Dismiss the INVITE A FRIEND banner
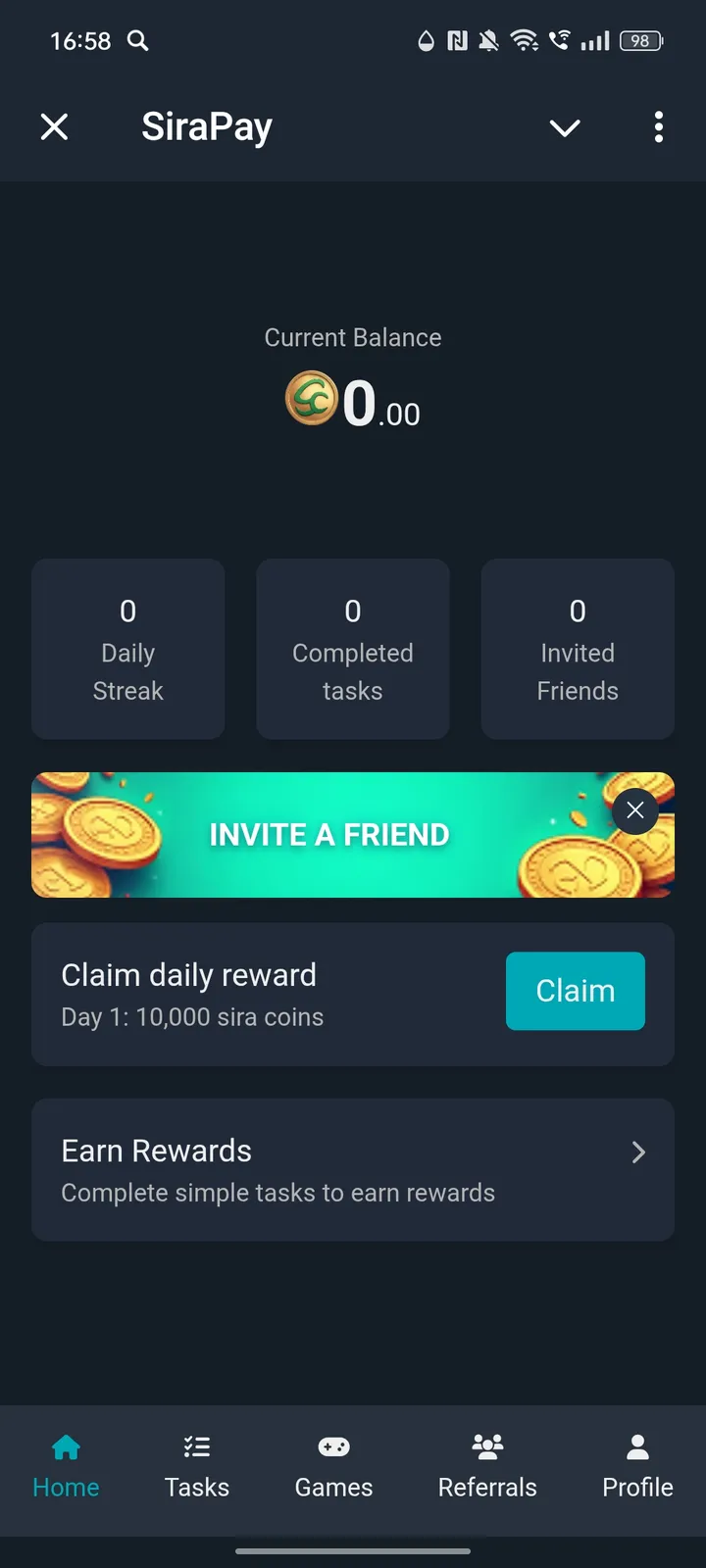 [x=635, y=810]
